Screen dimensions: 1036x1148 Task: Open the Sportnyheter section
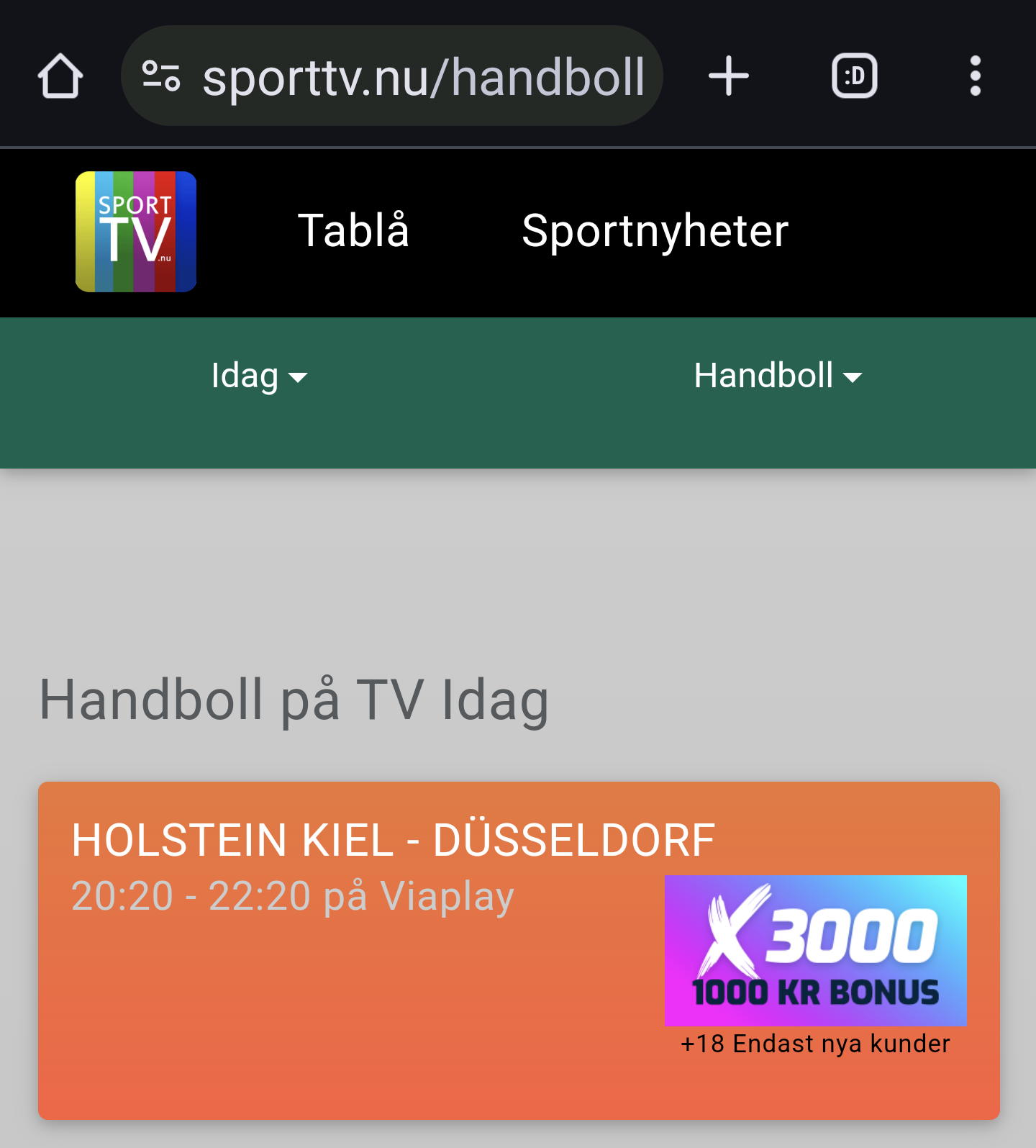point(655,231)
